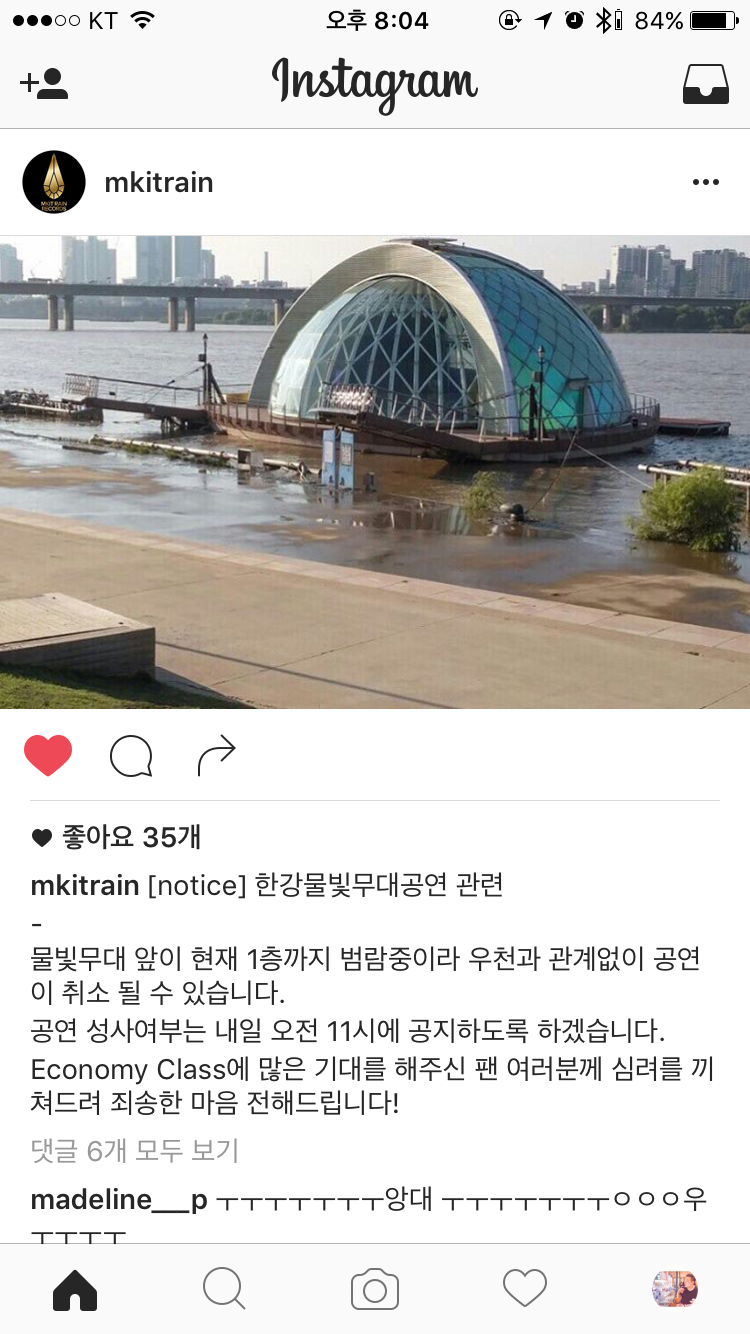Go to the Home feed tab

(x=75, y=1289)
